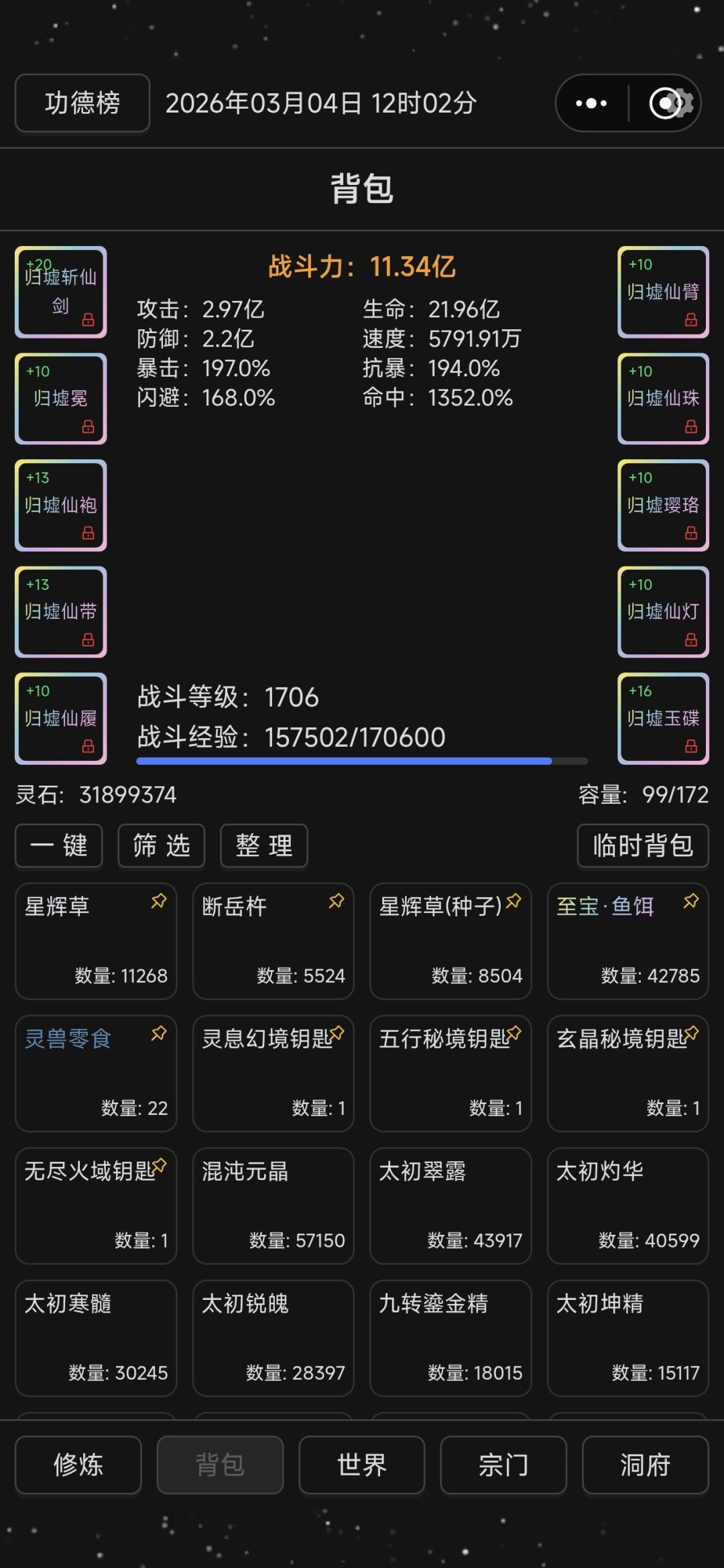Screen dimensions: 724x1568
Task: Select the 九转鎏金精 item
Action: (x=450, y=1339)
